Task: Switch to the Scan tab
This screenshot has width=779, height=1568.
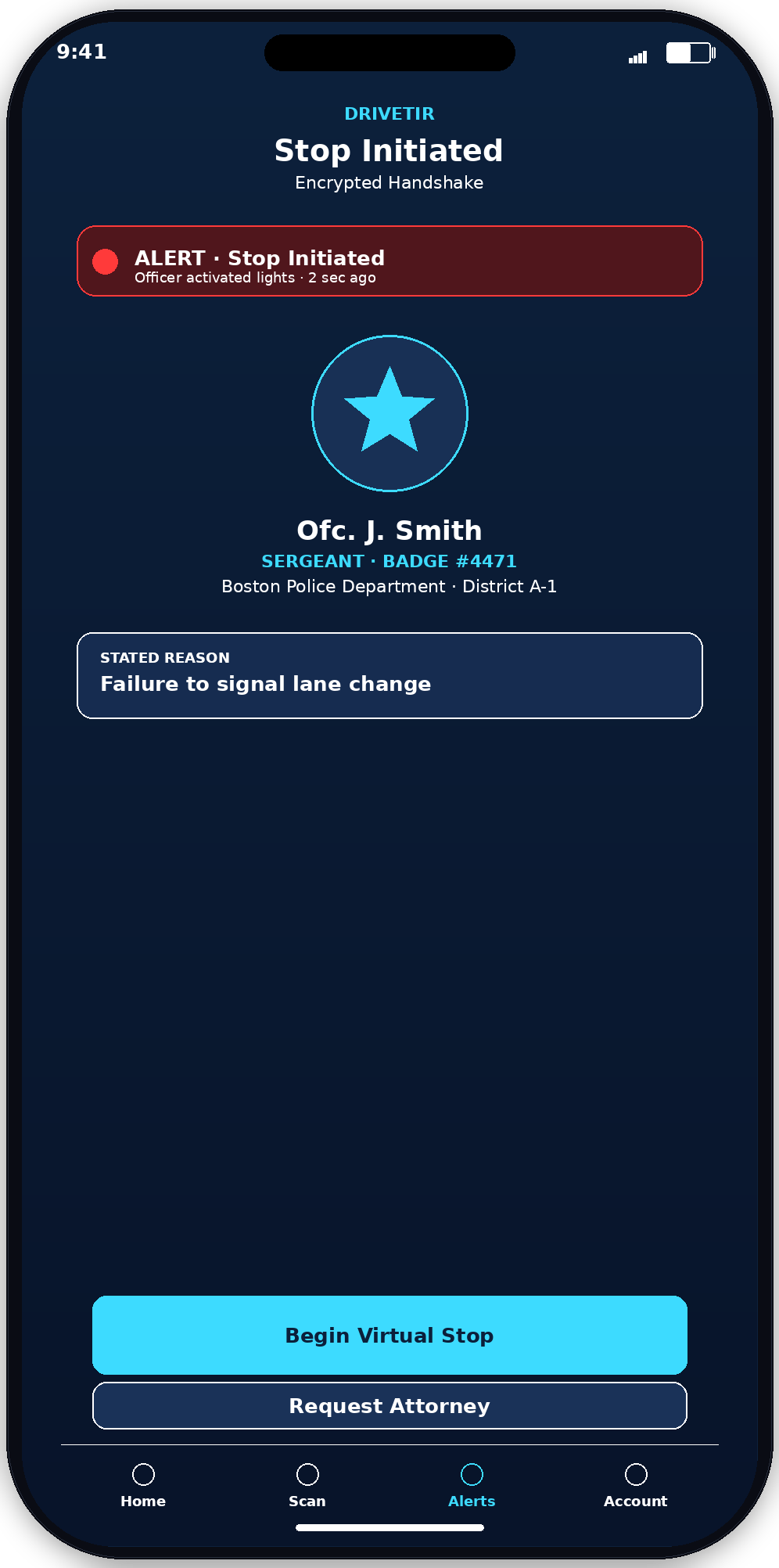Action: 307,1483
